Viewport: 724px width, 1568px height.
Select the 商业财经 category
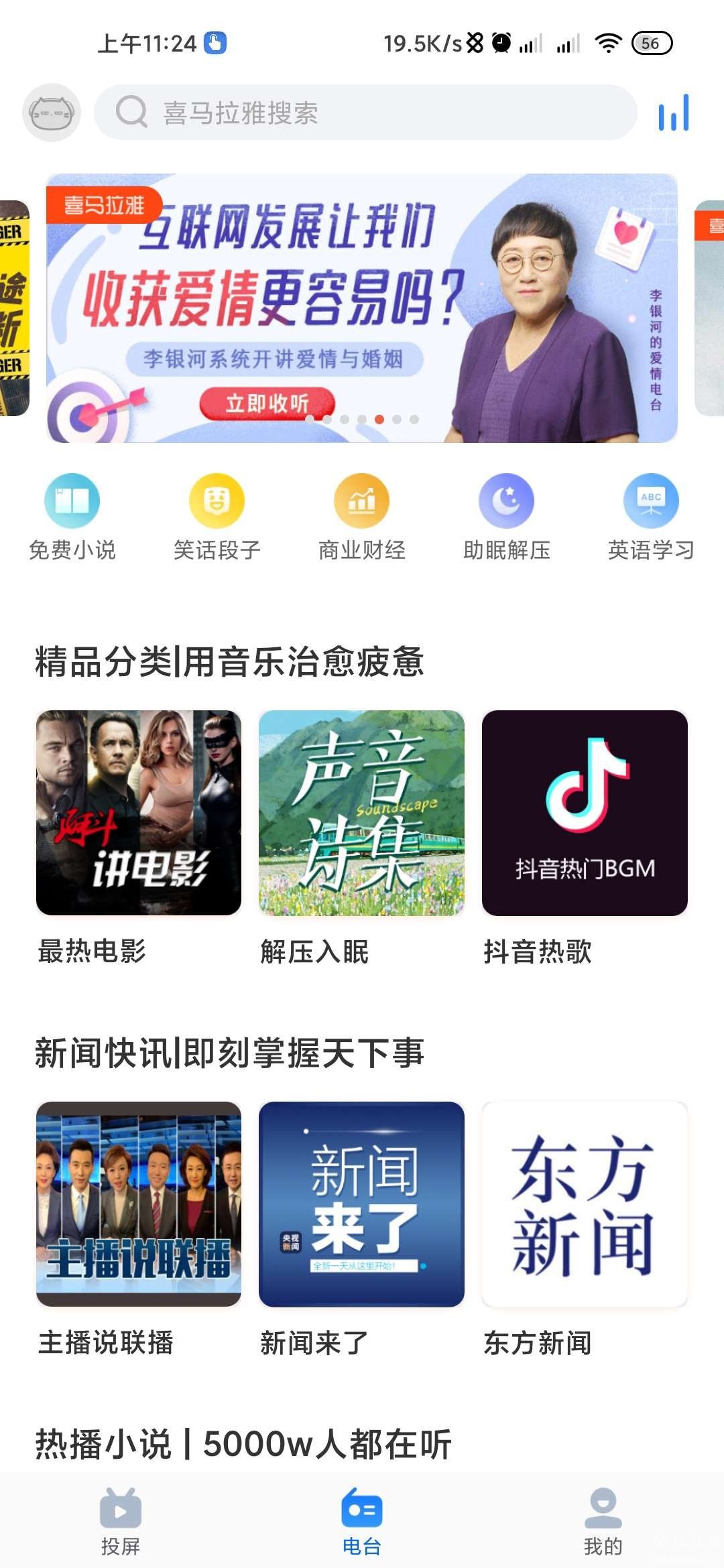tap(362, 517)
